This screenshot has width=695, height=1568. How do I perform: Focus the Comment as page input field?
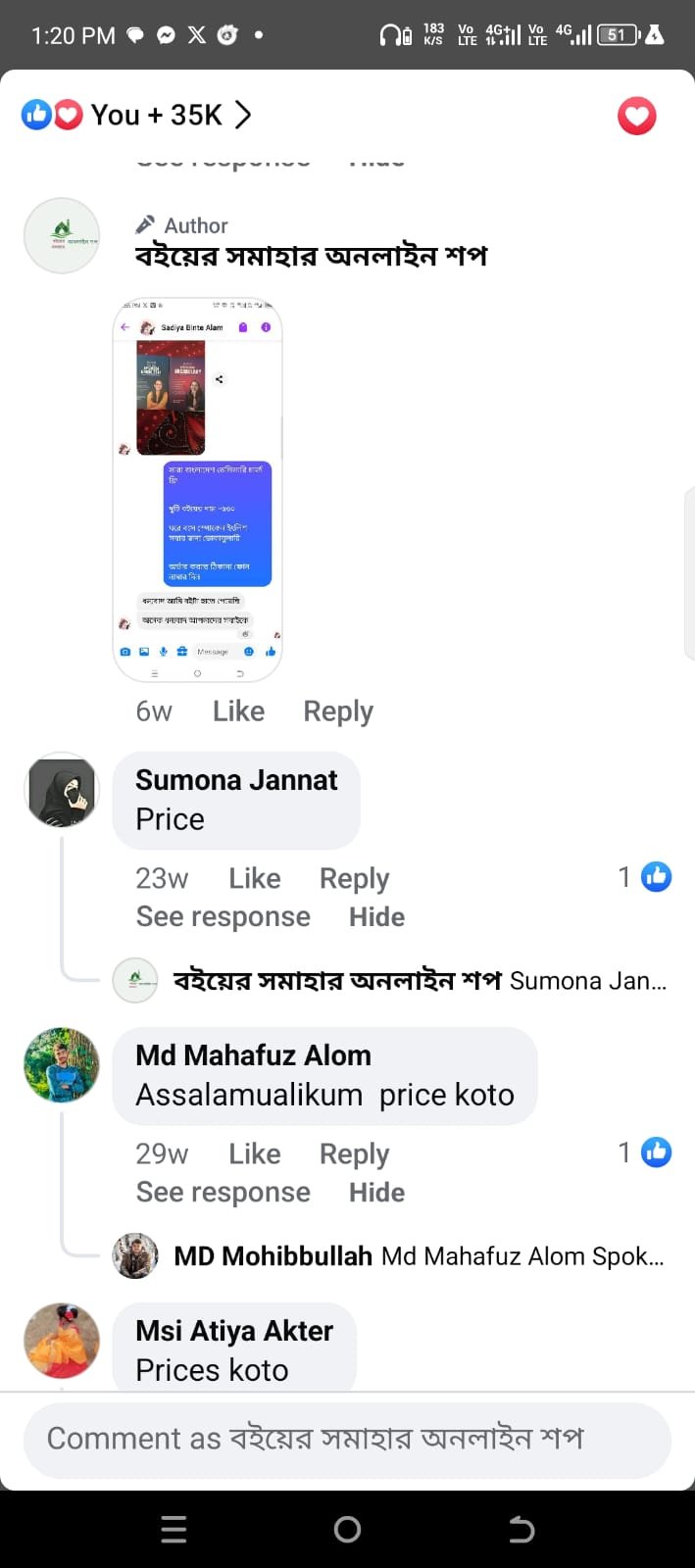pyautogui.click(x=347, y=1439)
